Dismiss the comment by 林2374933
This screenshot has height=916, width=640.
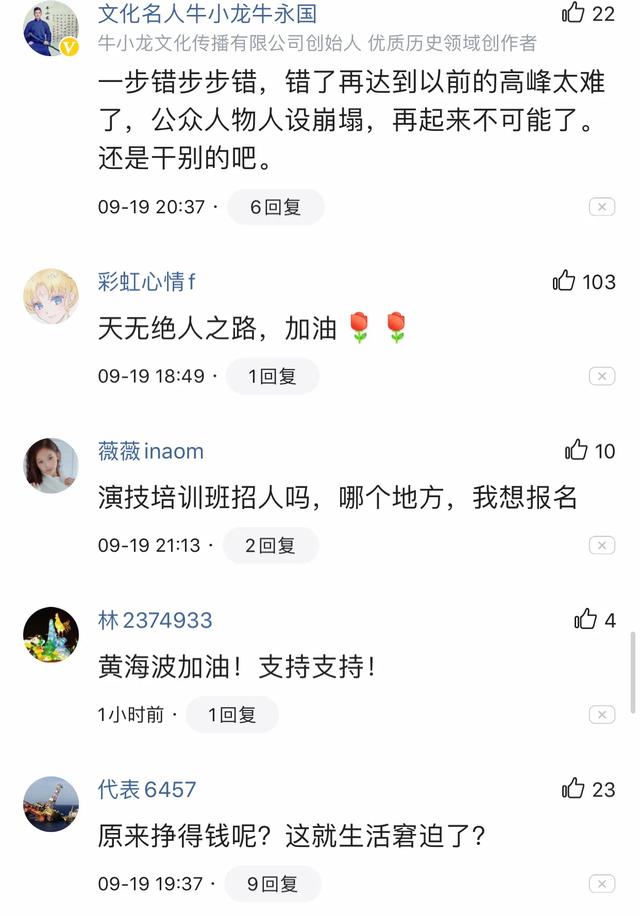tap(601, 715)
